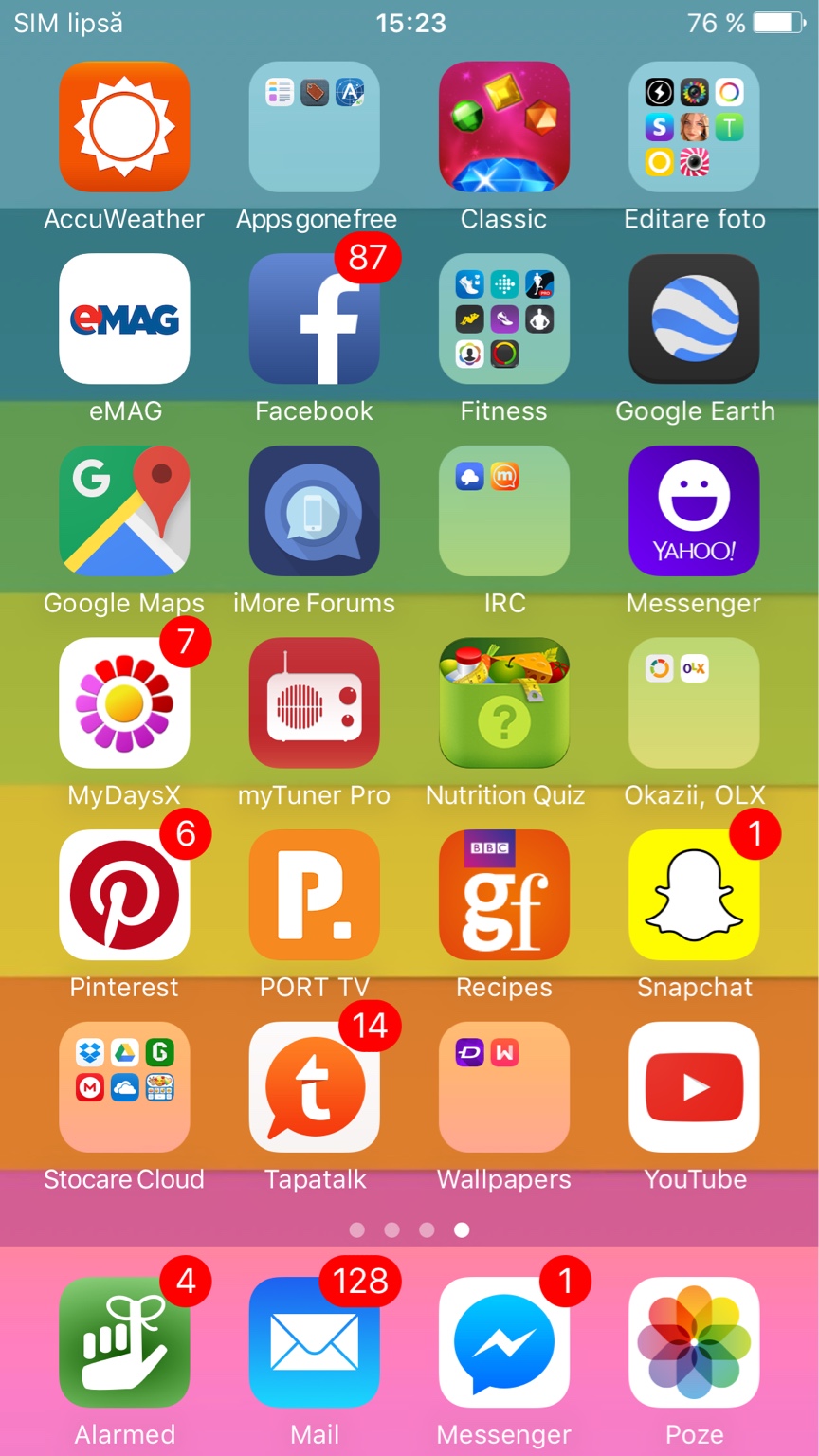This screenshot has height=1456, width=819.
Task: Launch Google Earth
Action: pyautogui.click(x=695, y=318)
